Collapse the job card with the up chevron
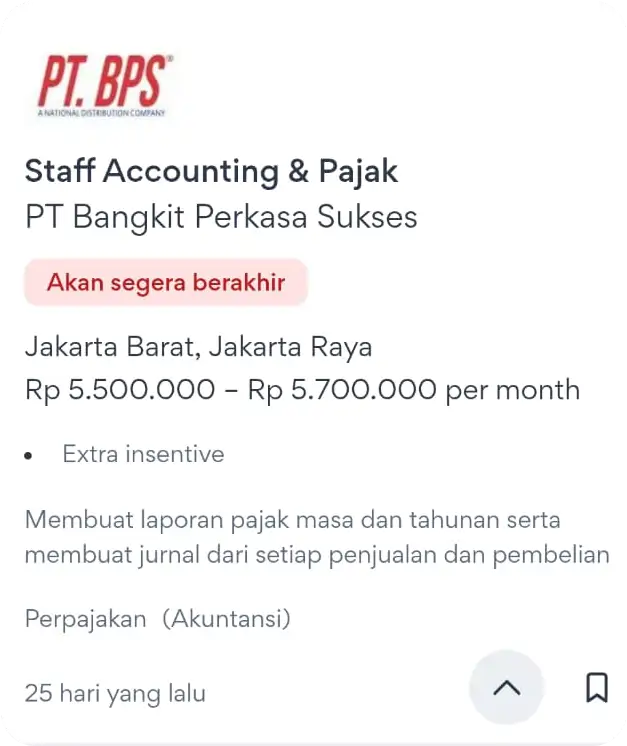Image resolution: width=627 pixels, height=746 pixels. coord(507,688)
